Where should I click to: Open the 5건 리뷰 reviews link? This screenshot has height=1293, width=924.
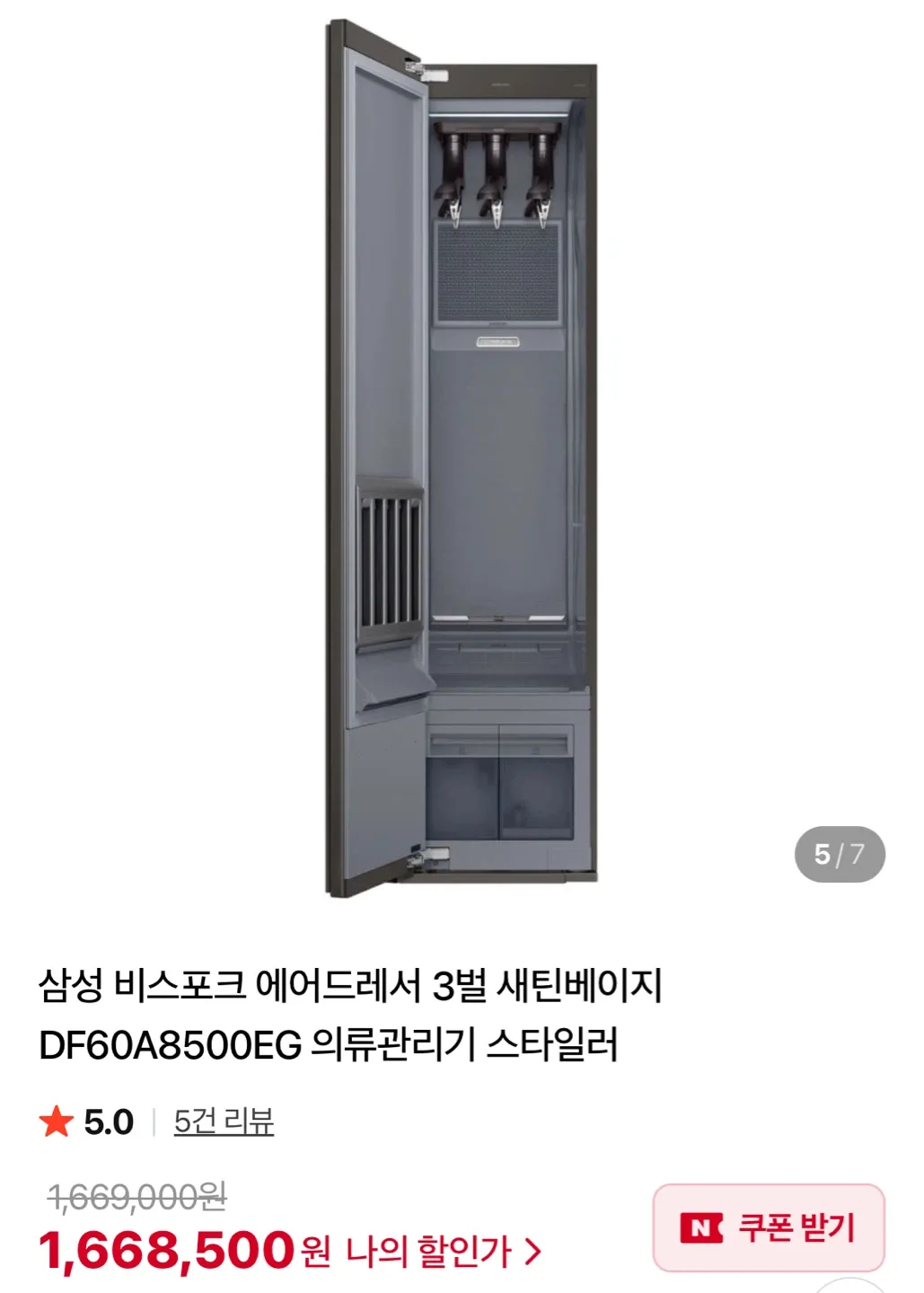click(224, 1121)
